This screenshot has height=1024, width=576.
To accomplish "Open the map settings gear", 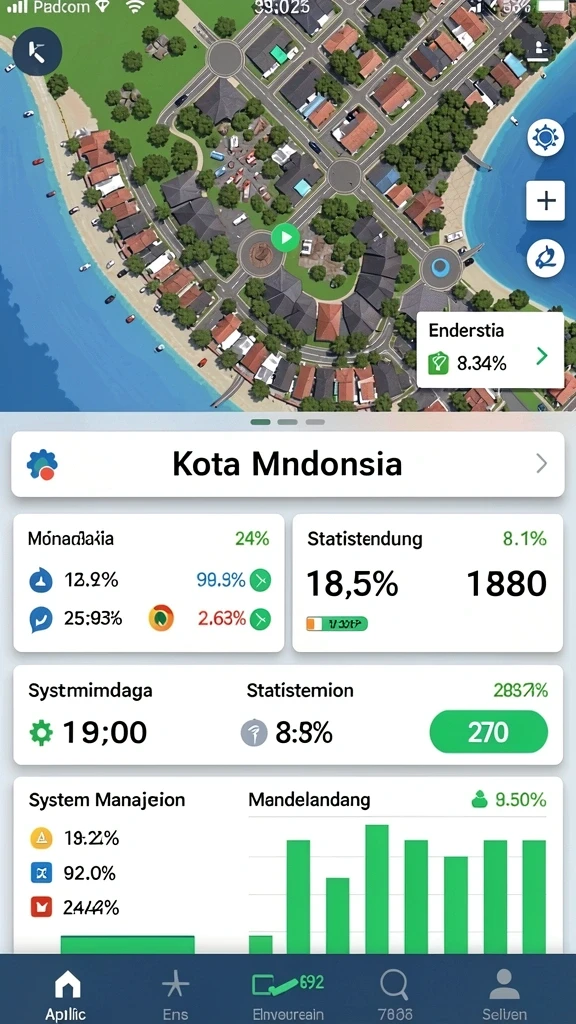I will [x=545, y=138].
